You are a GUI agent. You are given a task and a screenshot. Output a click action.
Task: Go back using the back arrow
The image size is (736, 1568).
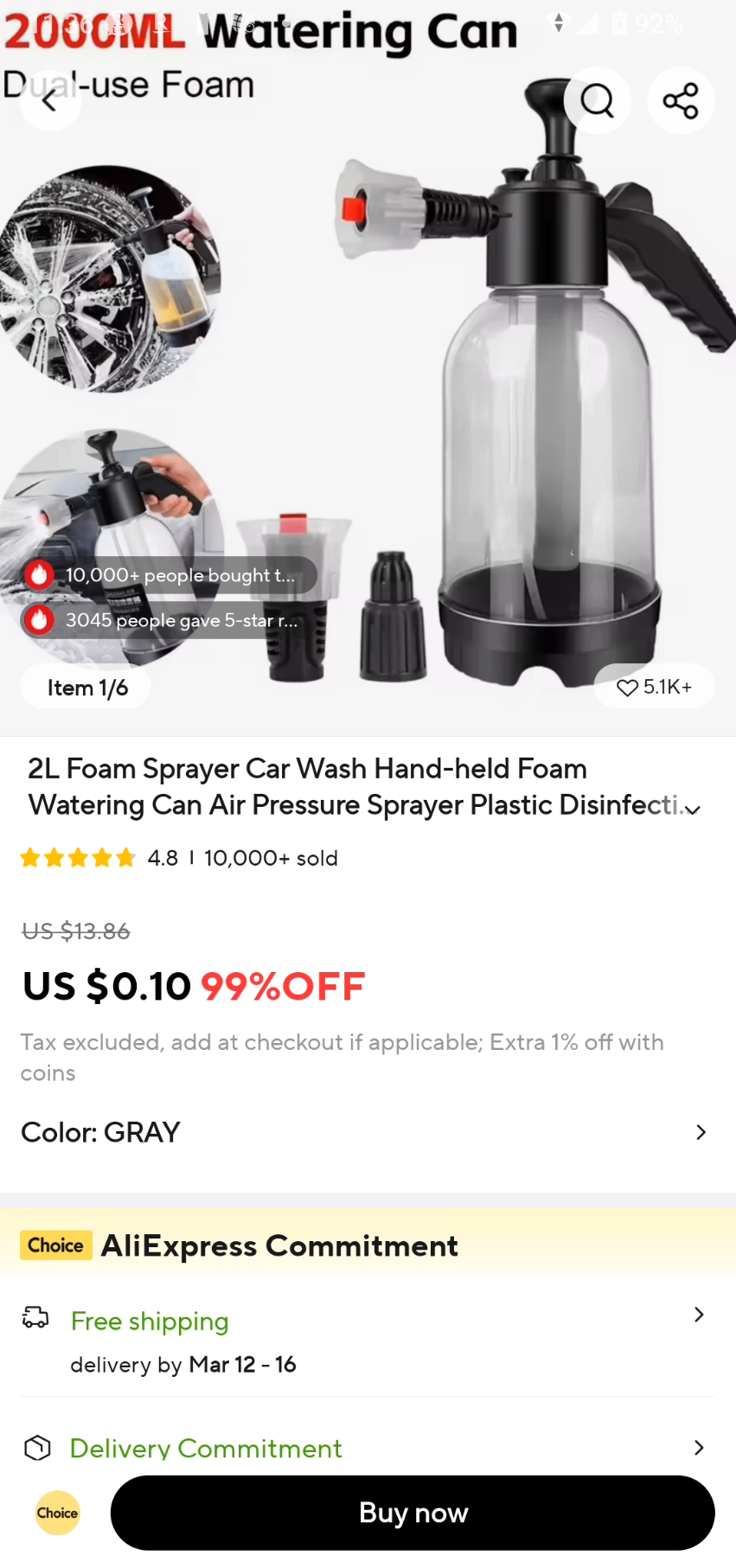[x=50, y=100]
